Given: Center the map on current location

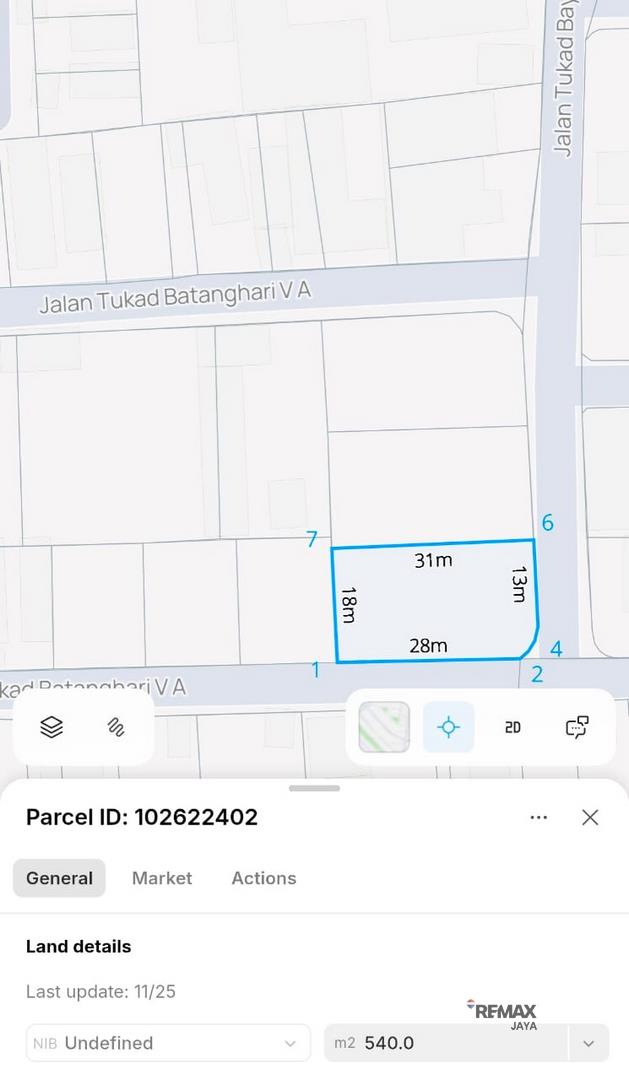Looking at the screenshot, I should point(448,727).
